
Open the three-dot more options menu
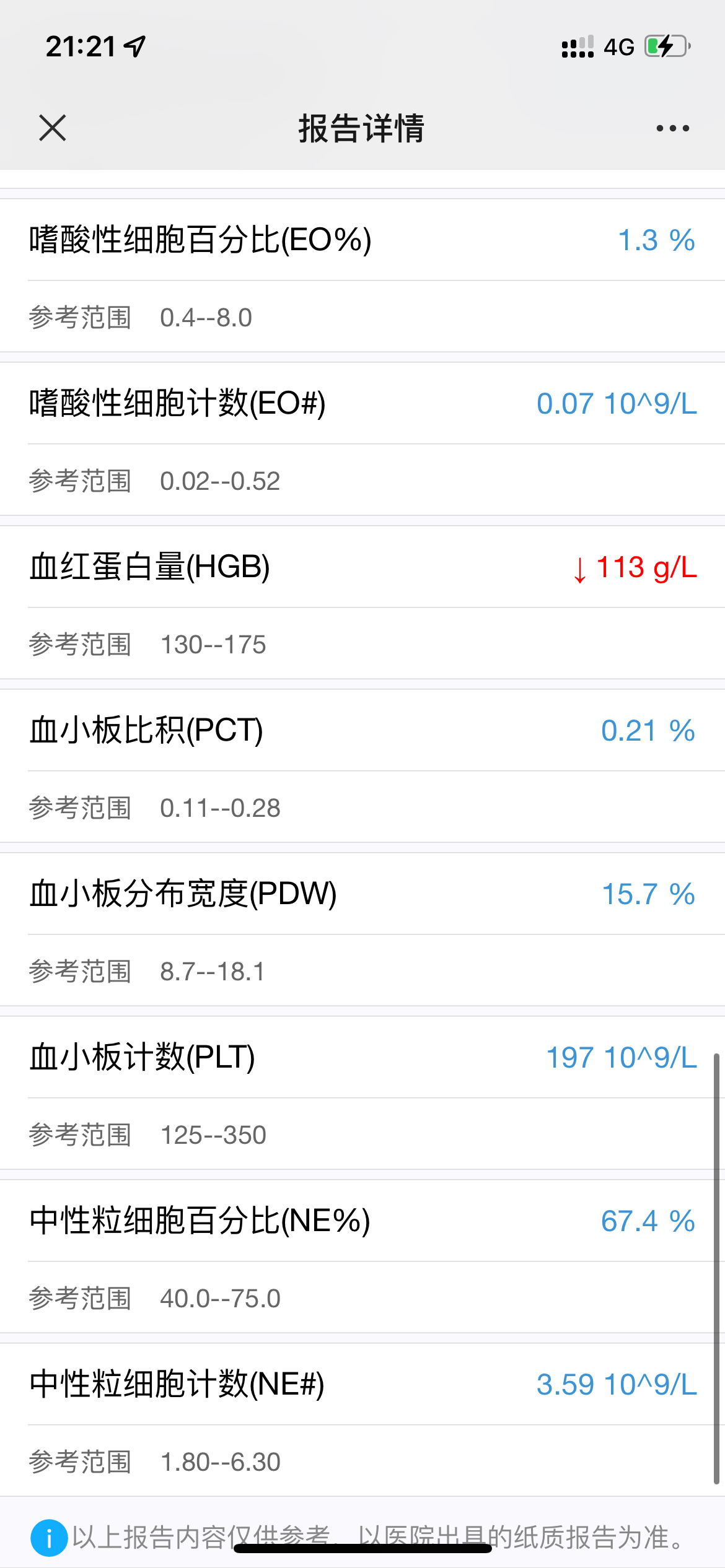point(673,128)
